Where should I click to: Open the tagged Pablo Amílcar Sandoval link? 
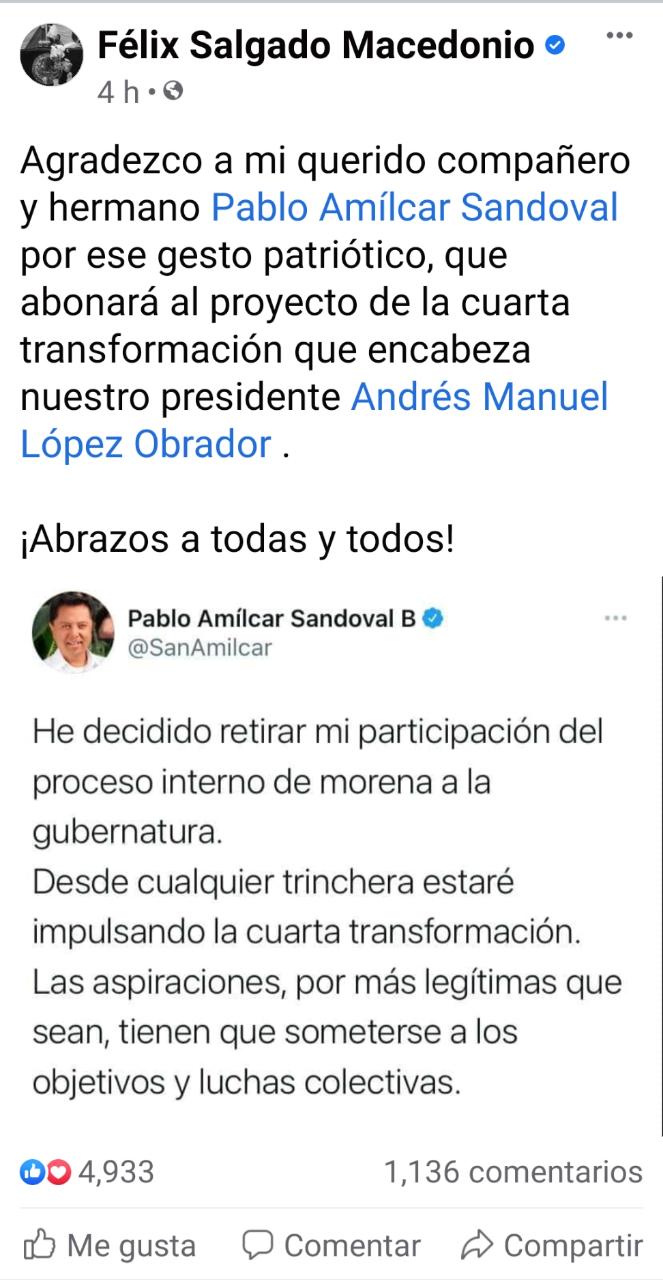point(415,207)
